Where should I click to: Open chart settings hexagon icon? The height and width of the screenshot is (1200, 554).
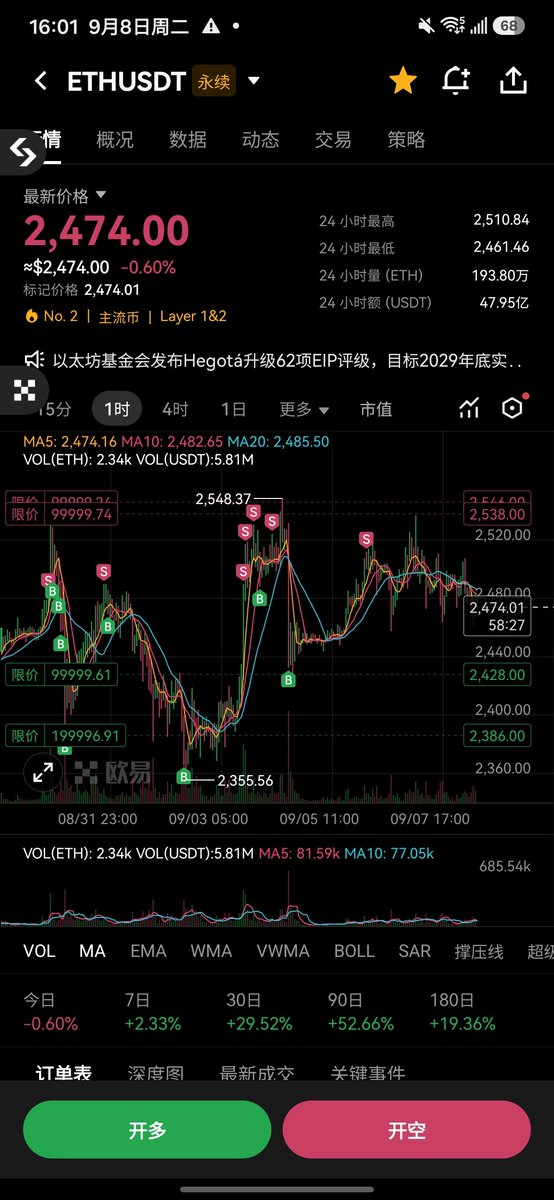point(512,408)
